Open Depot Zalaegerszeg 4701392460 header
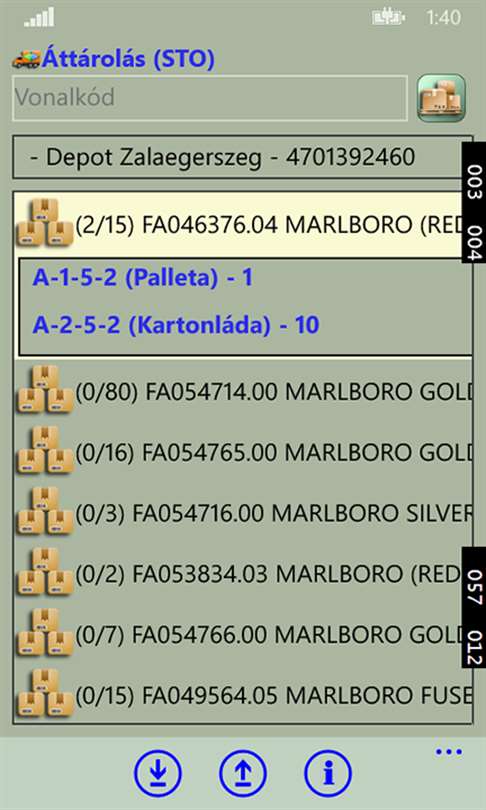Screen dimensions: 486x810 (242, 158)
